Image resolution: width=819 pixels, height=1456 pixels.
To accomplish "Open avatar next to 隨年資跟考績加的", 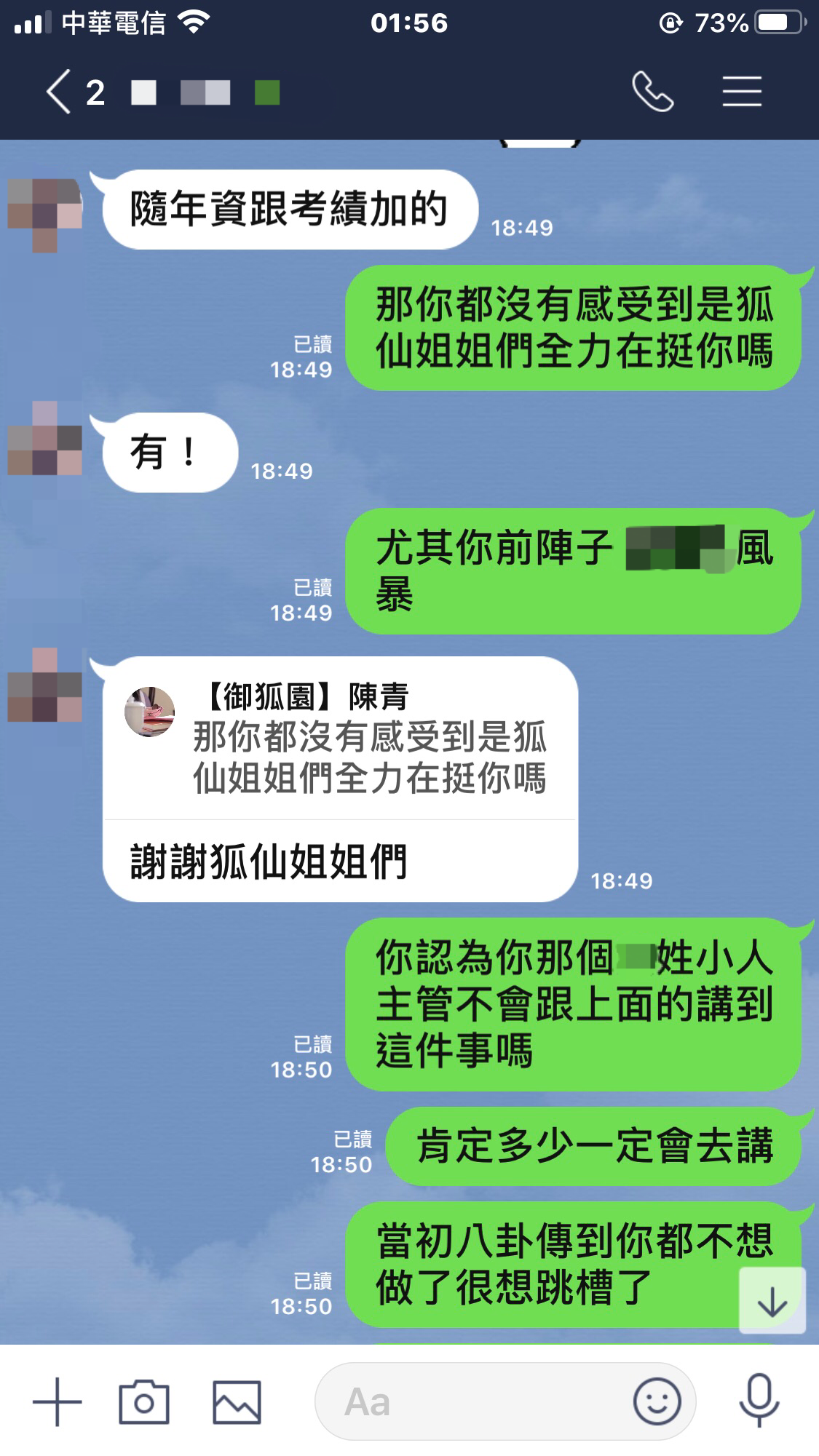I will point(44,214).
